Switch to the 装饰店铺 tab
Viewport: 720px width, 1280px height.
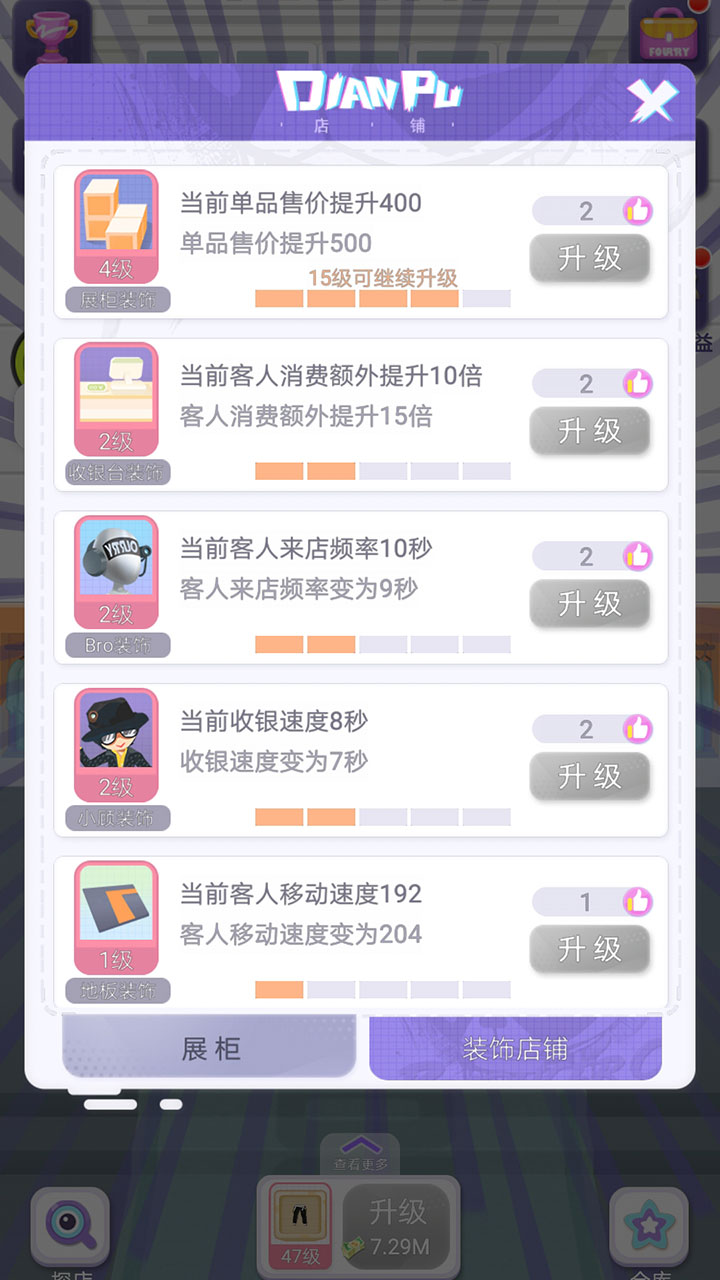[515, 1047]
